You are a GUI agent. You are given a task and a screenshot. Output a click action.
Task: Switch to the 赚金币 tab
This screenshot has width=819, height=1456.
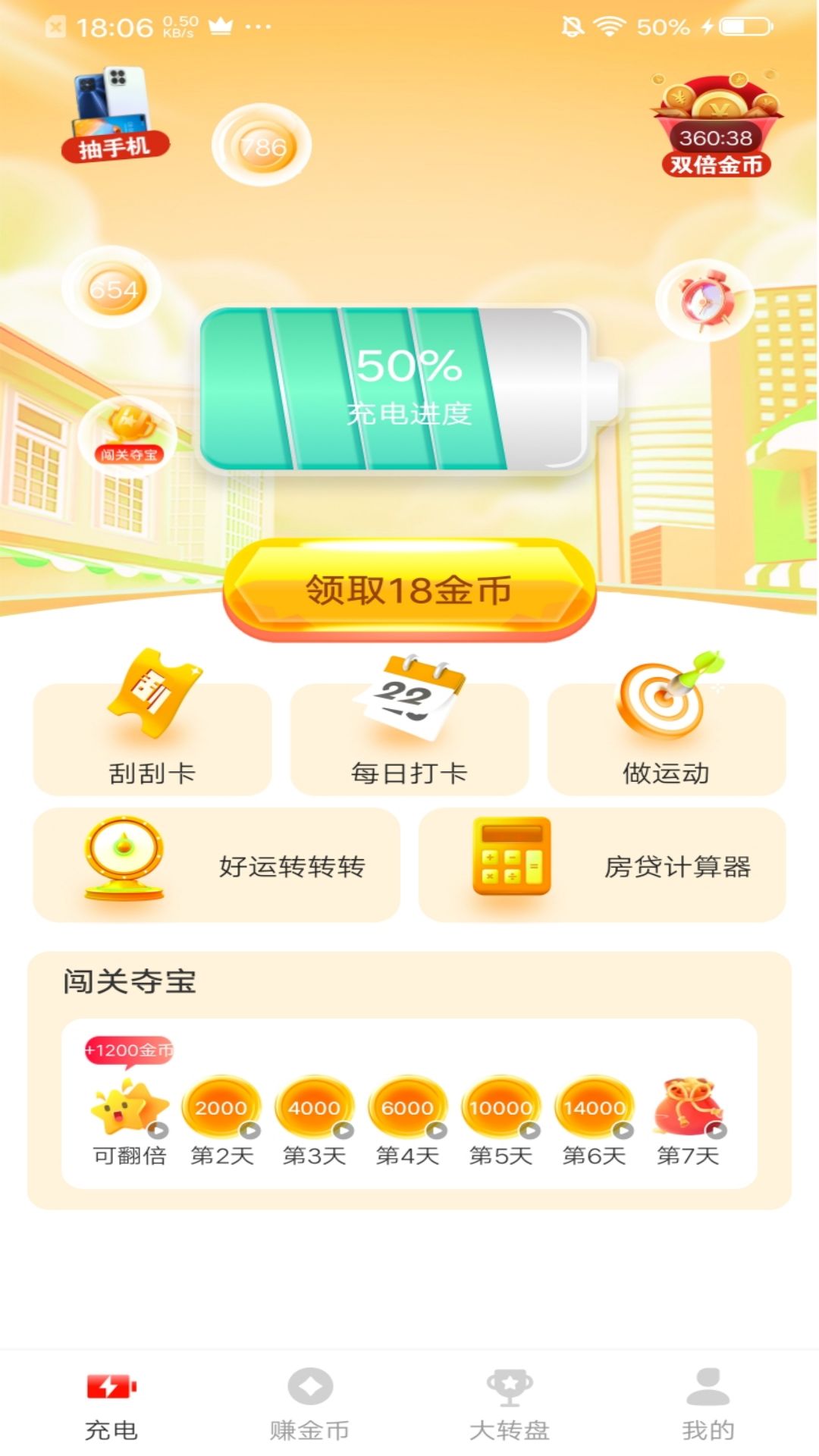(x=309, y=1403)
